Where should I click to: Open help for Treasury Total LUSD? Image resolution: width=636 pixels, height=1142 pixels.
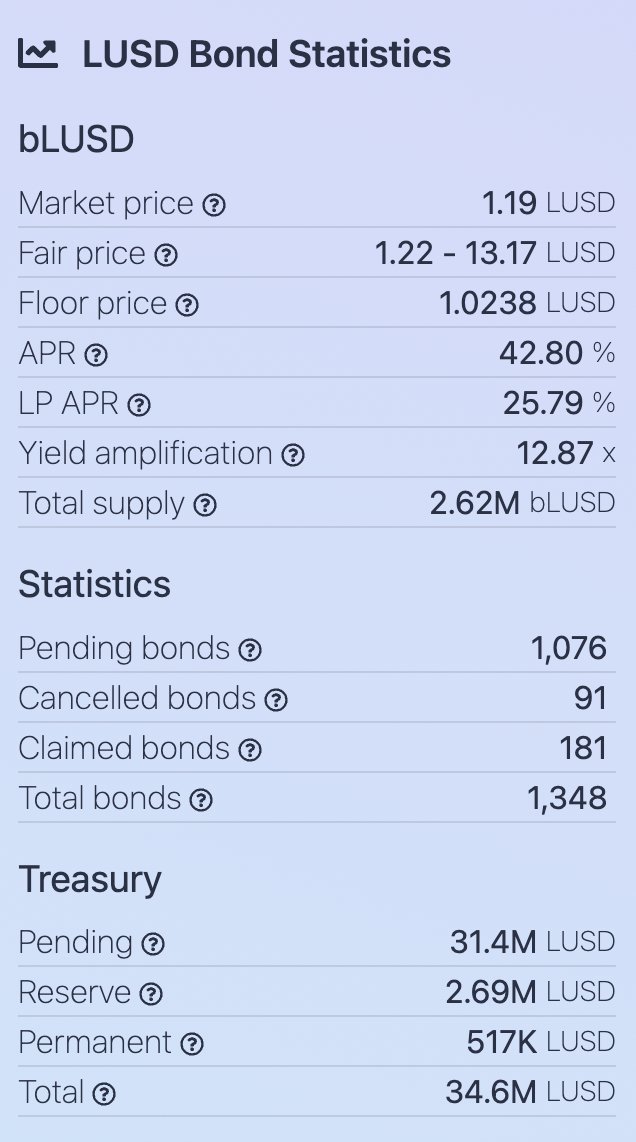click(x=104, y=1094)
